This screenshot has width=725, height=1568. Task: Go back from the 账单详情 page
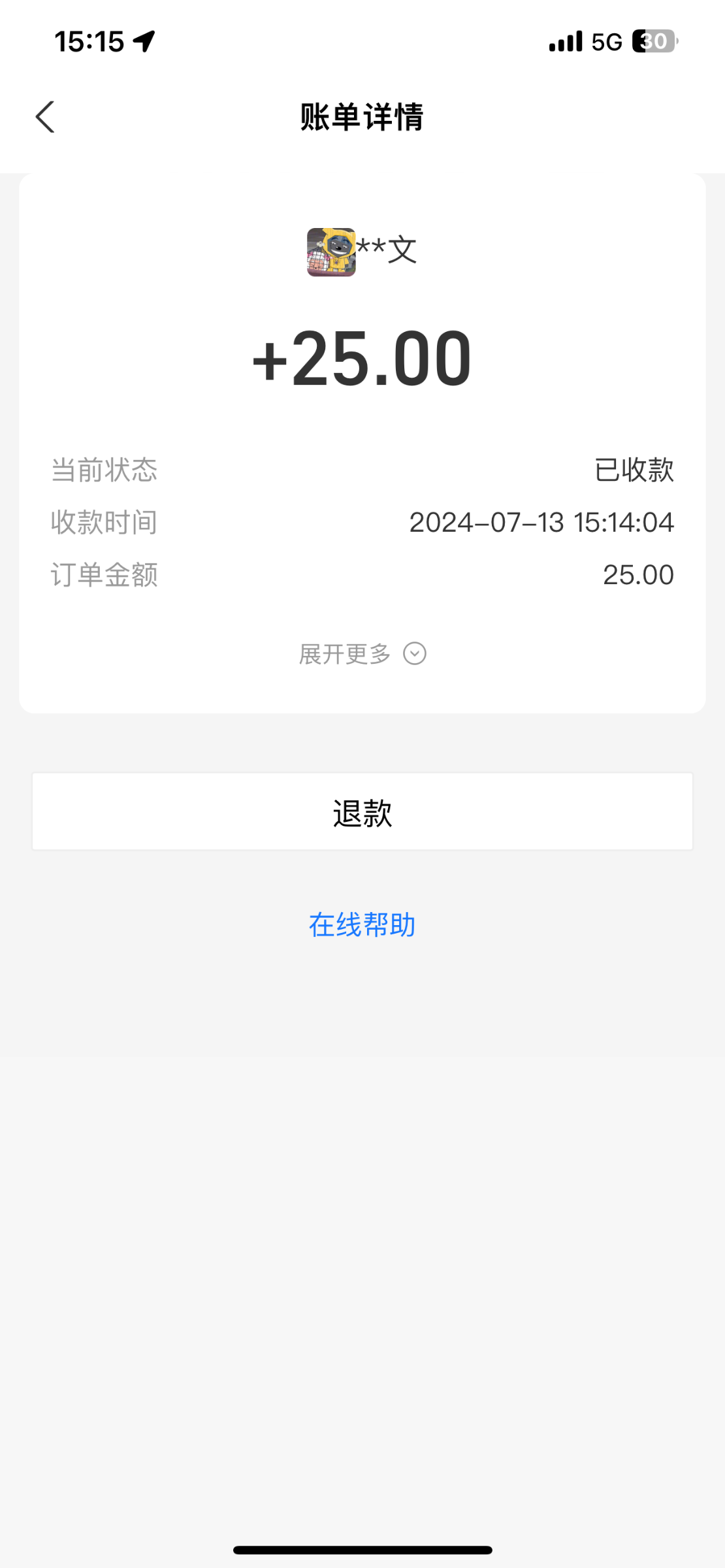point(44,118)
